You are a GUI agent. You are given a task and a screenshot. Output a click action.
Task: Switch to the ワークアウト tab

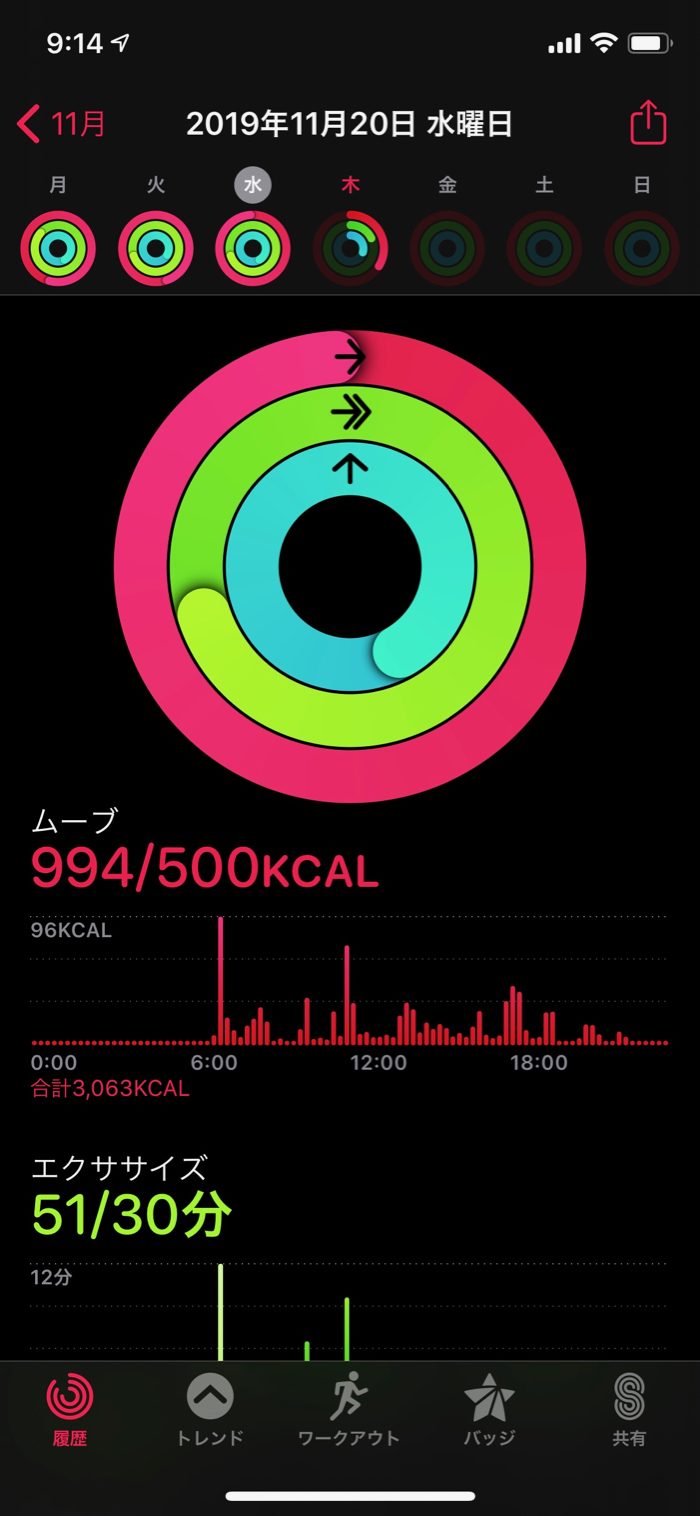(x=349, y=1410)
